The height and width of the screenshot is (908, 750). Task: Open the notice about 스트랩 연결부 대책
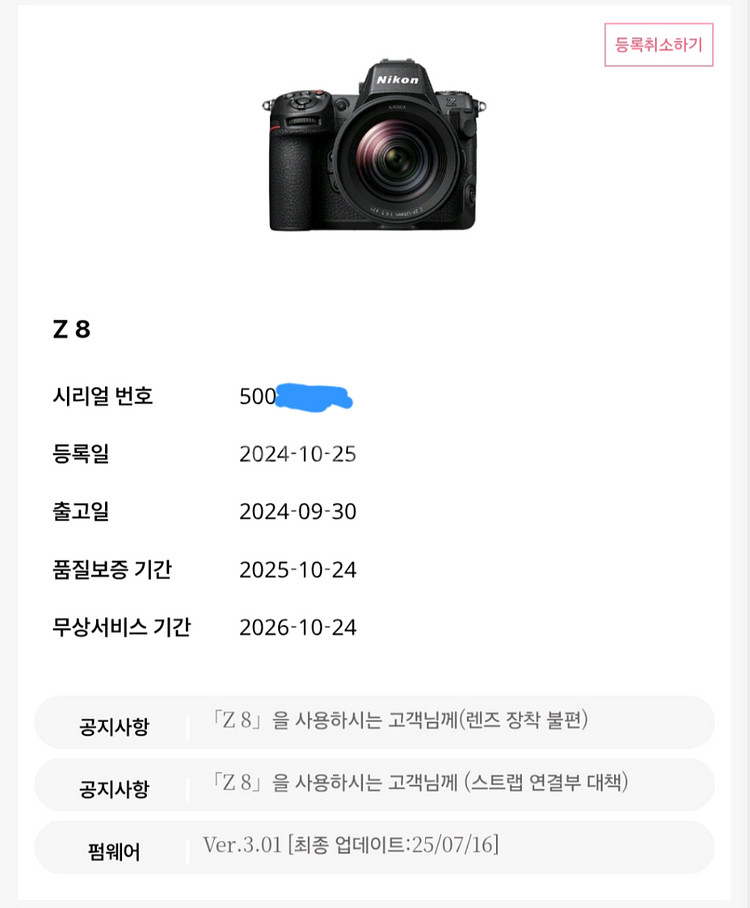420,783
